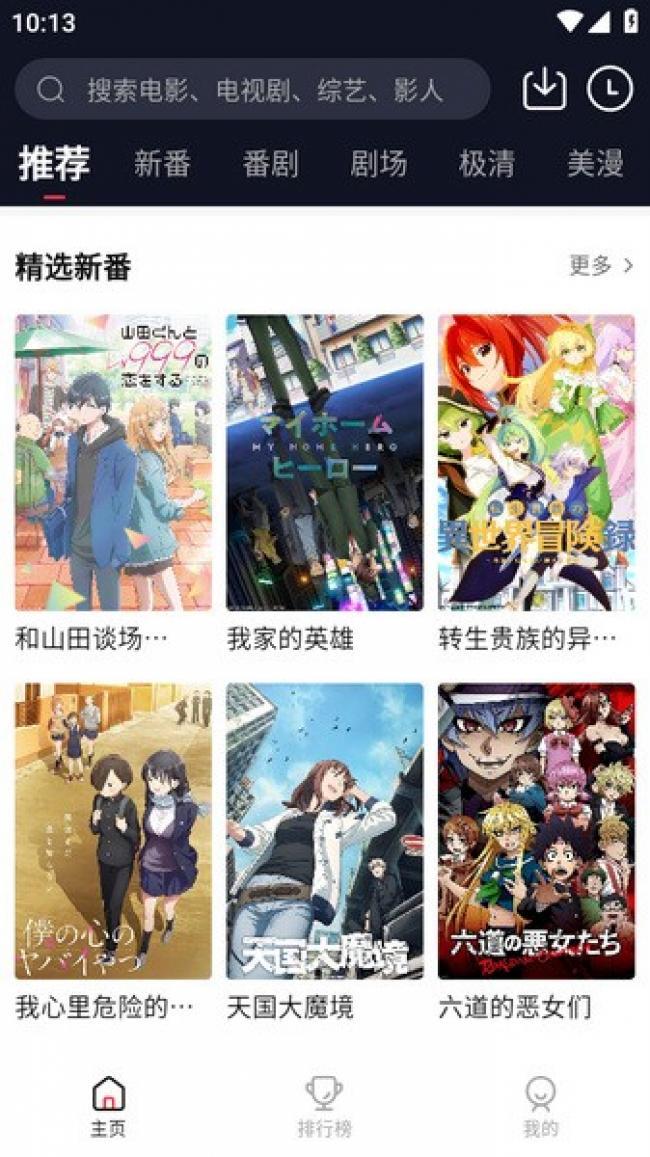The height and width of the screenshot is (1157, 650).
Task: Open the downloads icon
Action: click(x=544, y=89)
